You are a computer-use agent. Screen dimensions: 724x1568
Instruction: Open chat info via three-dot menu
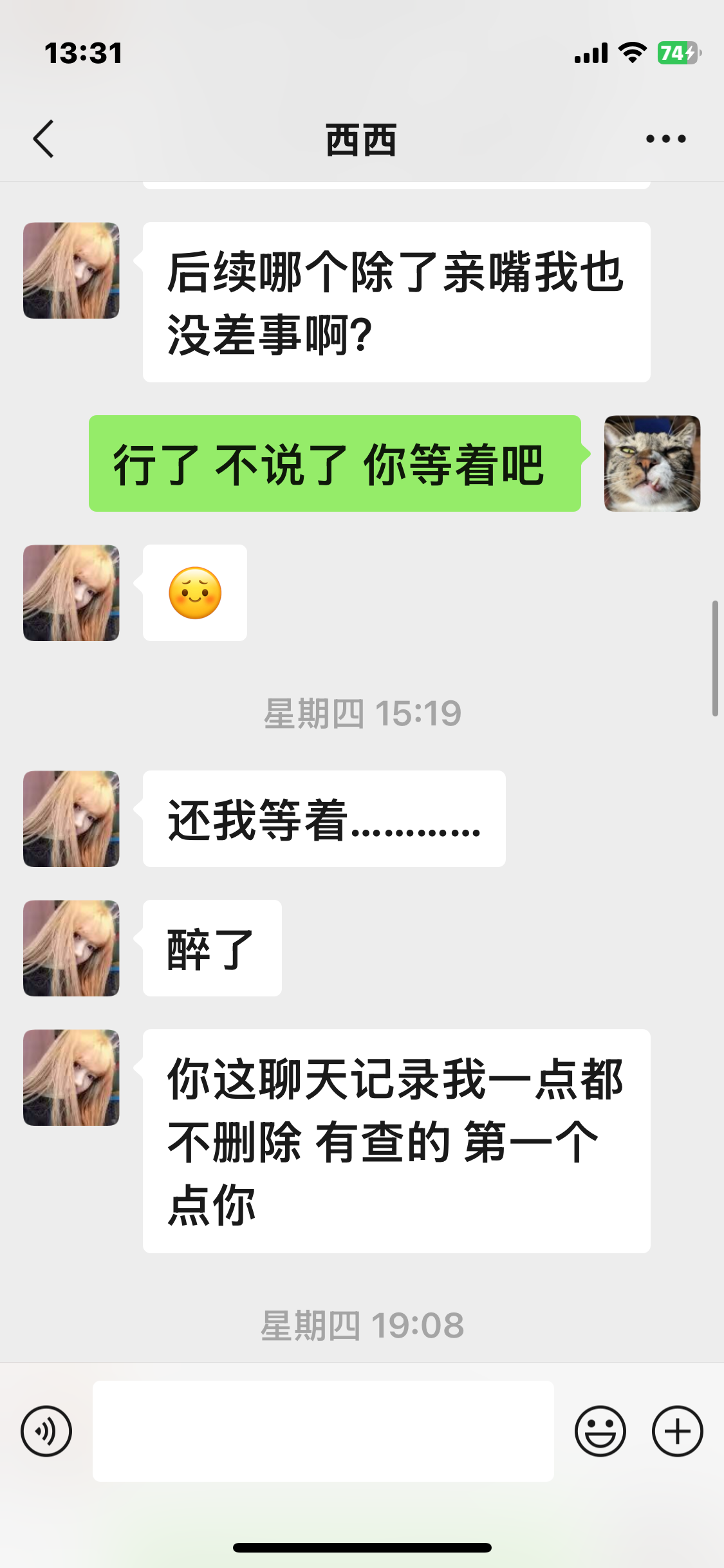coord(665,139)
